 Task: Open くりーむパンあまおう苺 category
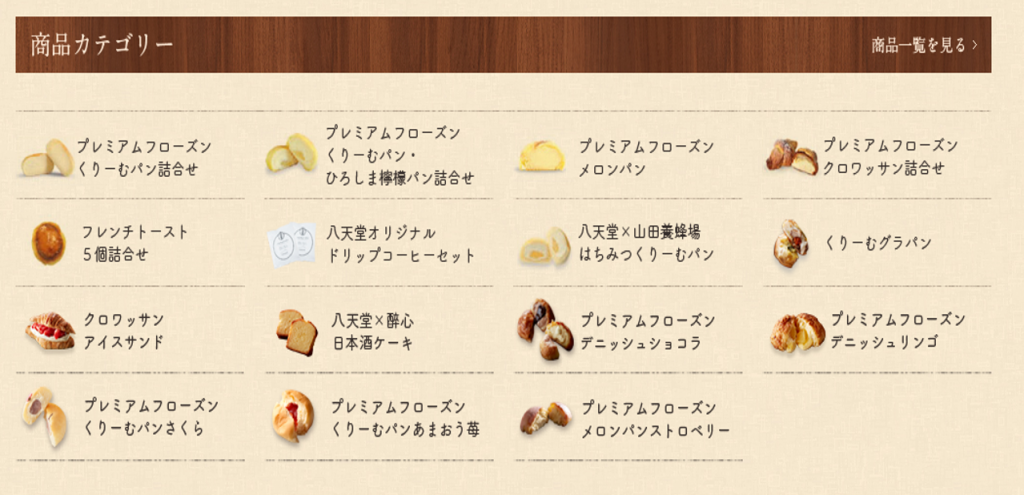(x=404, y=417)
